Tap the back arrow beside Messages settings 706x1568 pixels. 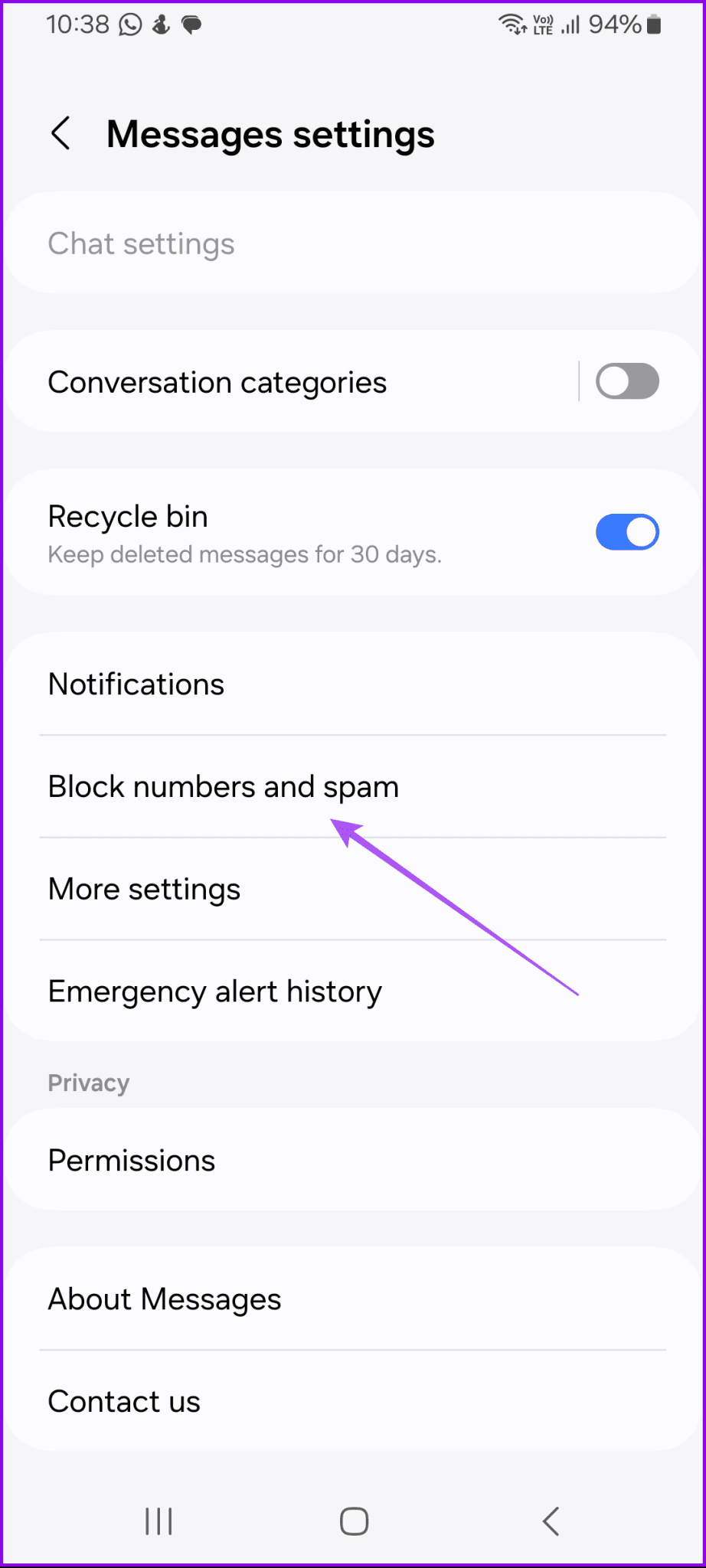[61, 133]
